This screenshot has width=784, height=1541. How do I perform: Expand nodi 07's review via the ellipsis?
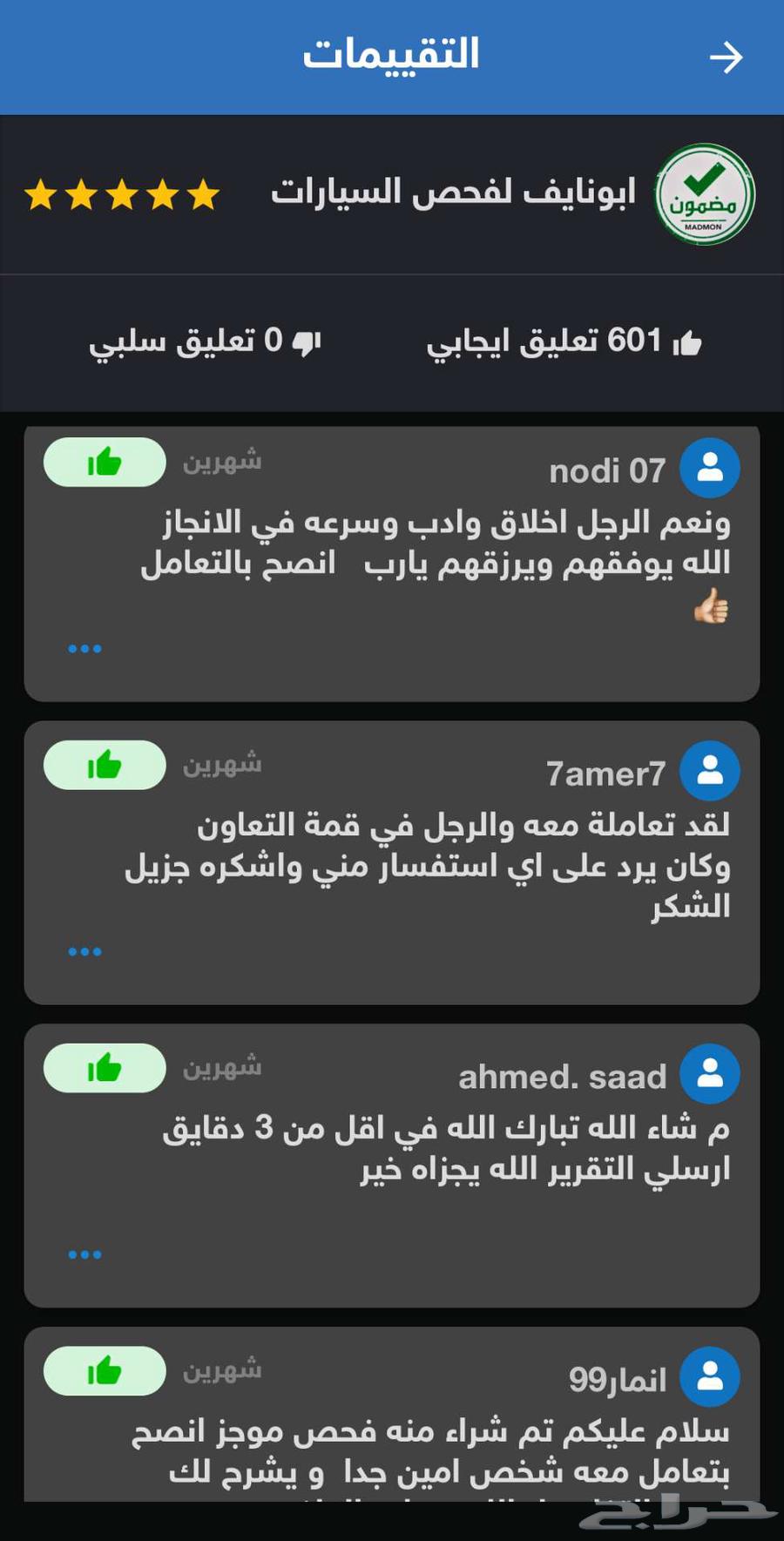pyautogui.click(x=84, y=646)
